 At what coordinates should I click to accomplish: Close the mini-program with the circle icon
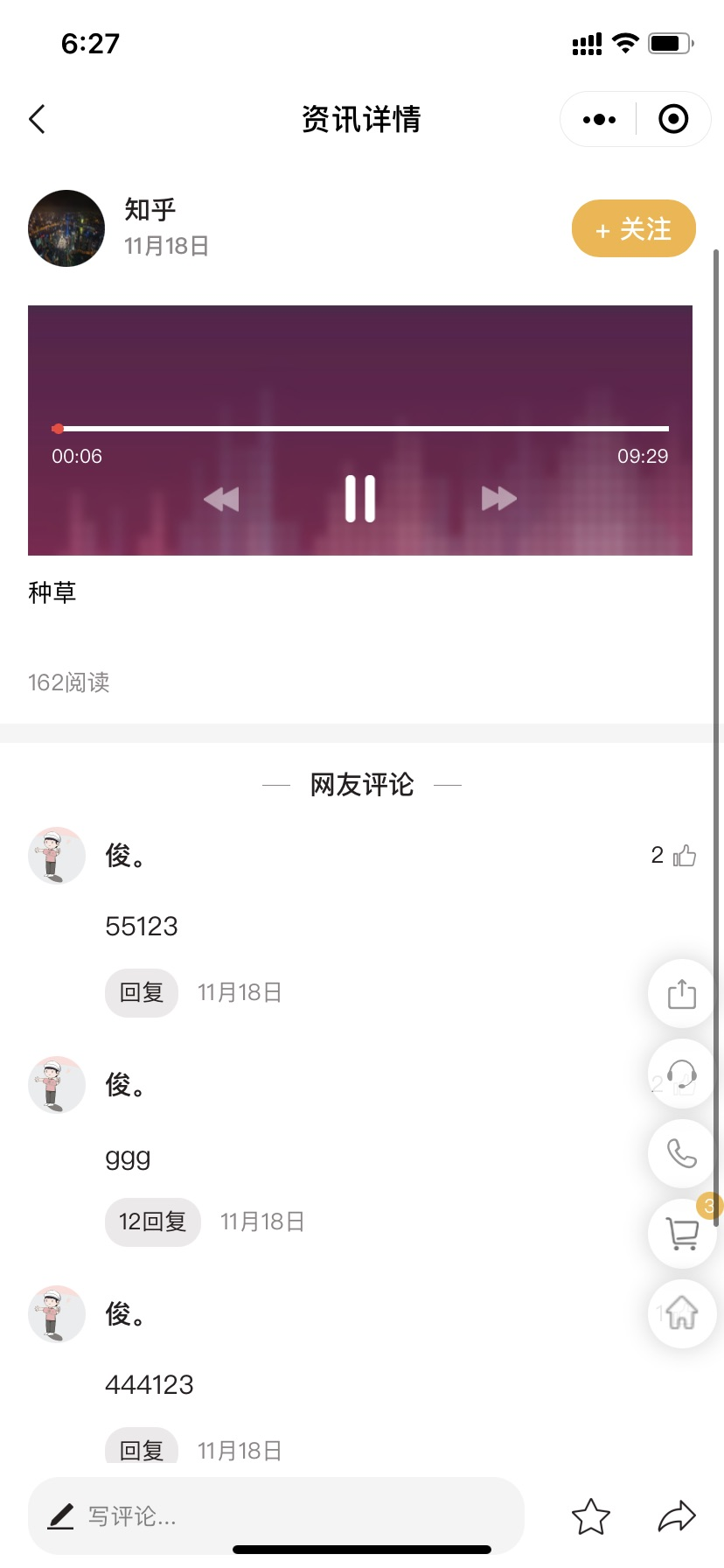(673, 119)
